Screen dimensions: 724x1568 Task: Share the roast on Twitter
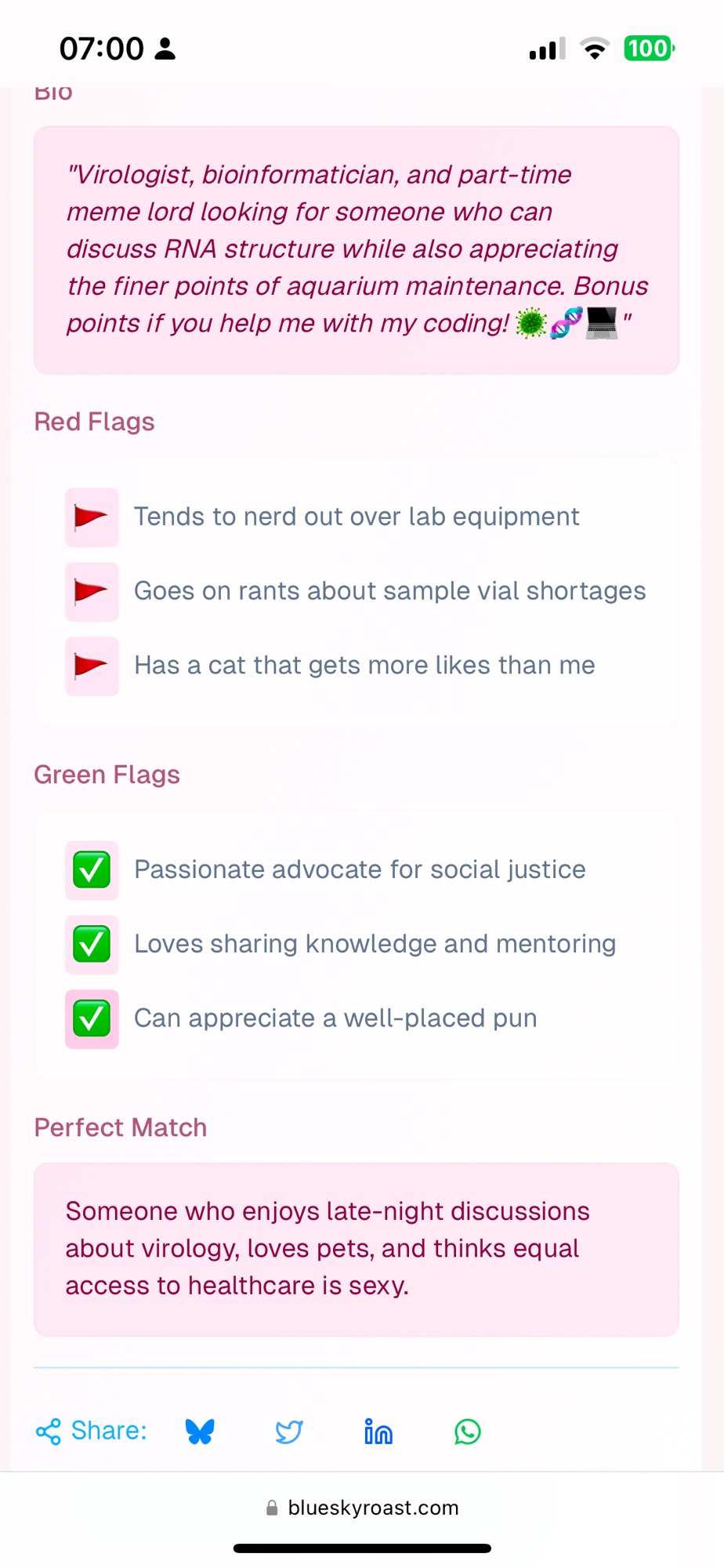click(x=289, y=1432)
